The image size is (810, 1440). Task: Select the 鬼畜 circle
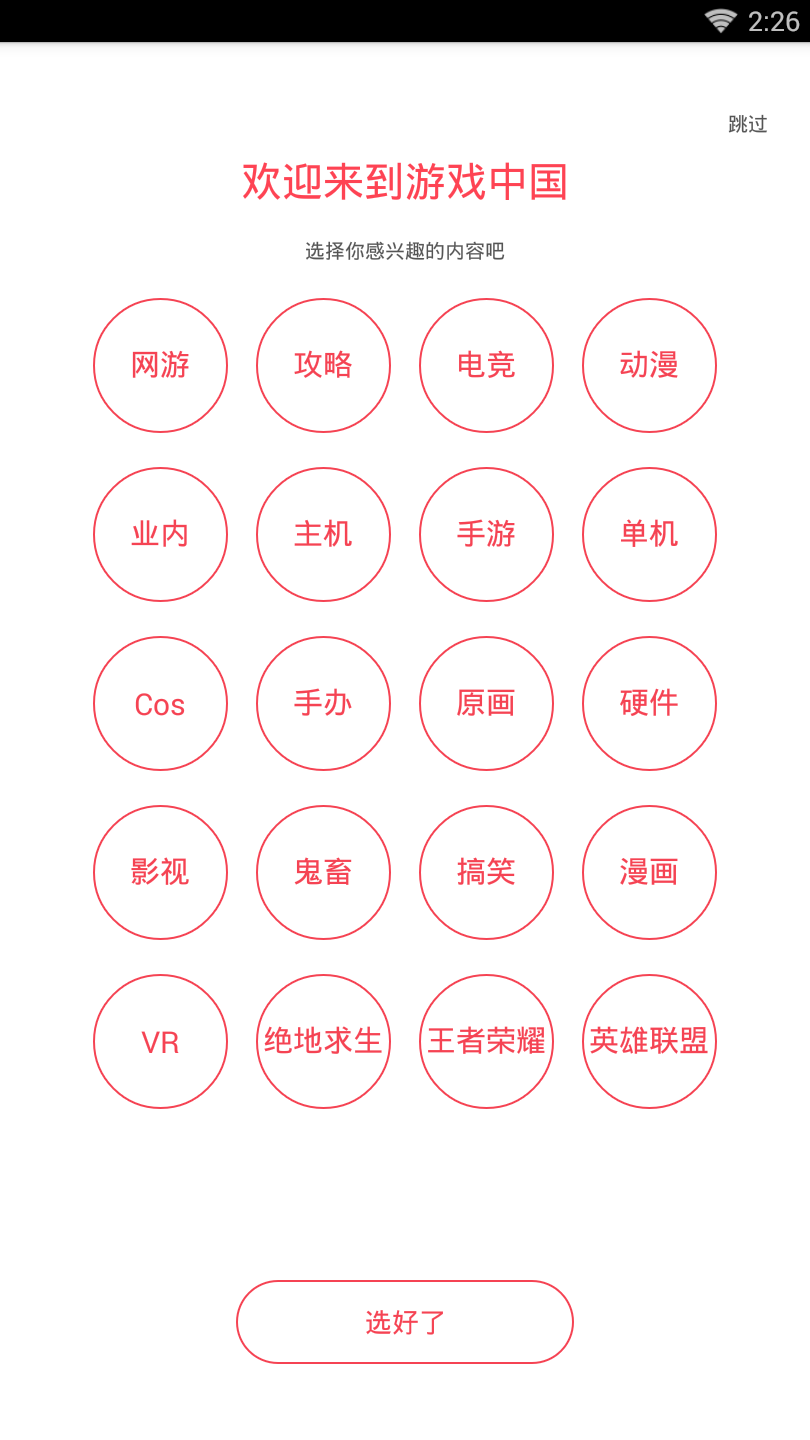pos(323,872)
